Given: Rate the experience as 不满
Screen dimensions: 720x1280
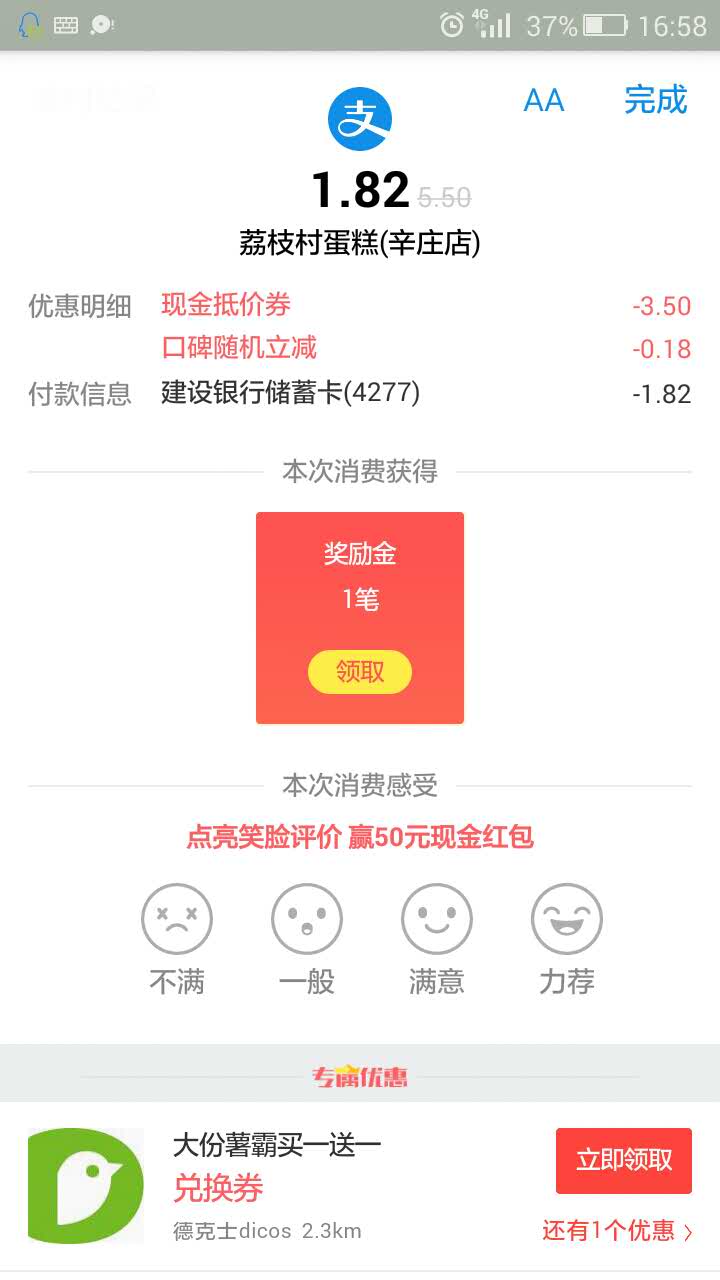Looking at the screenshot, I should (177, 939).
